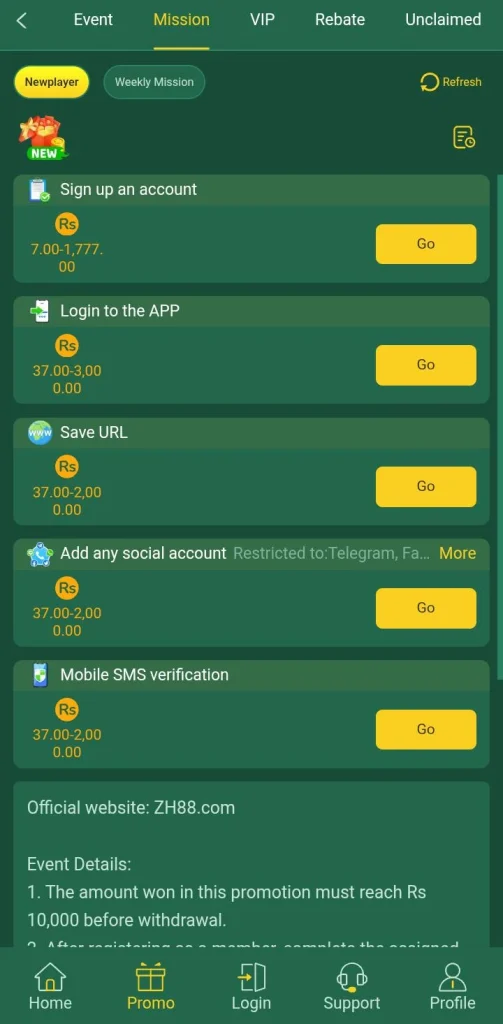Tap Go for Sign up an account
Screen dimensions: 503x1024
(426, 244)
